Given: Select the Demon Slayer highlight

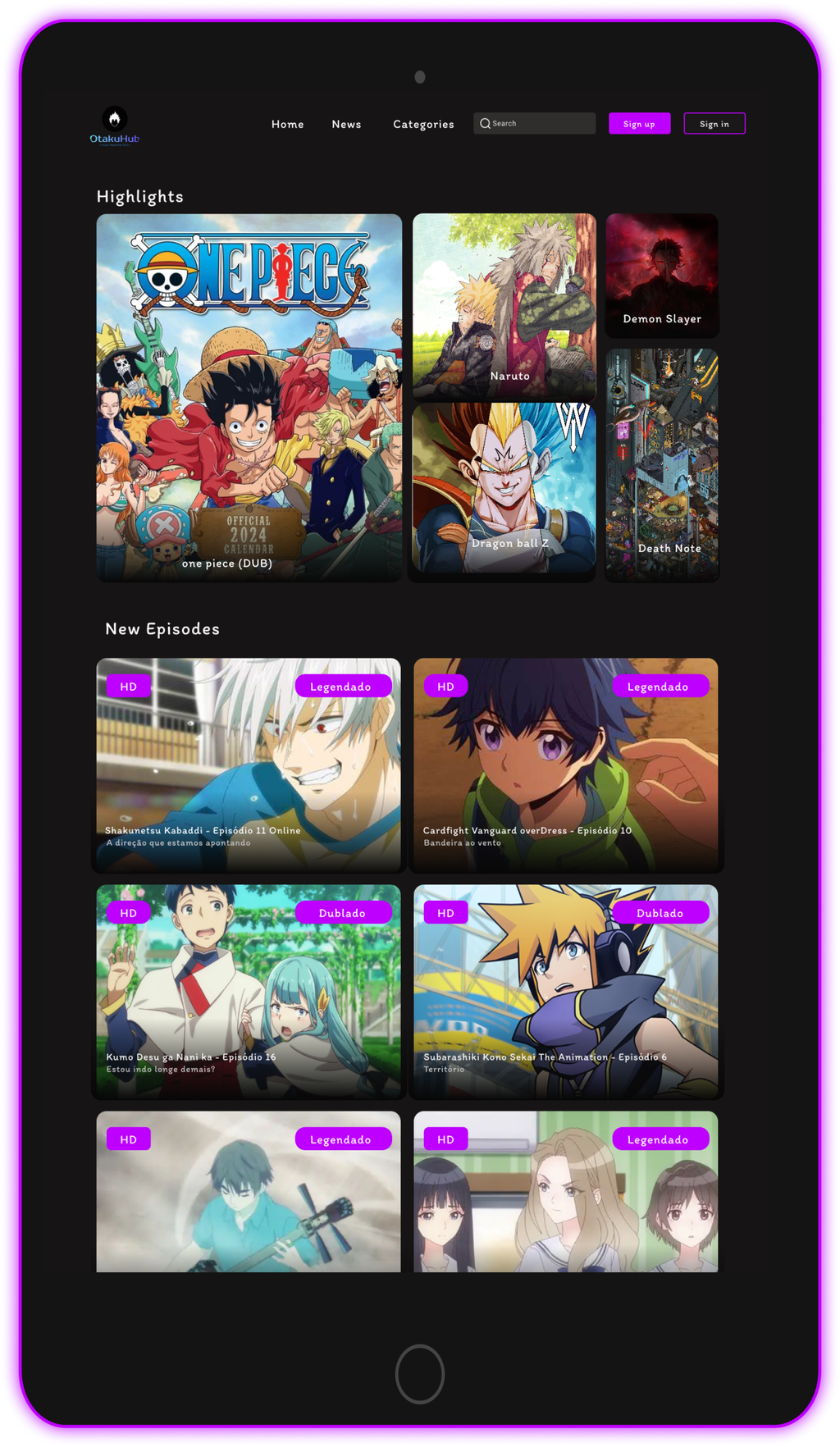Looking at the screenshot, I should click(661, 275).
